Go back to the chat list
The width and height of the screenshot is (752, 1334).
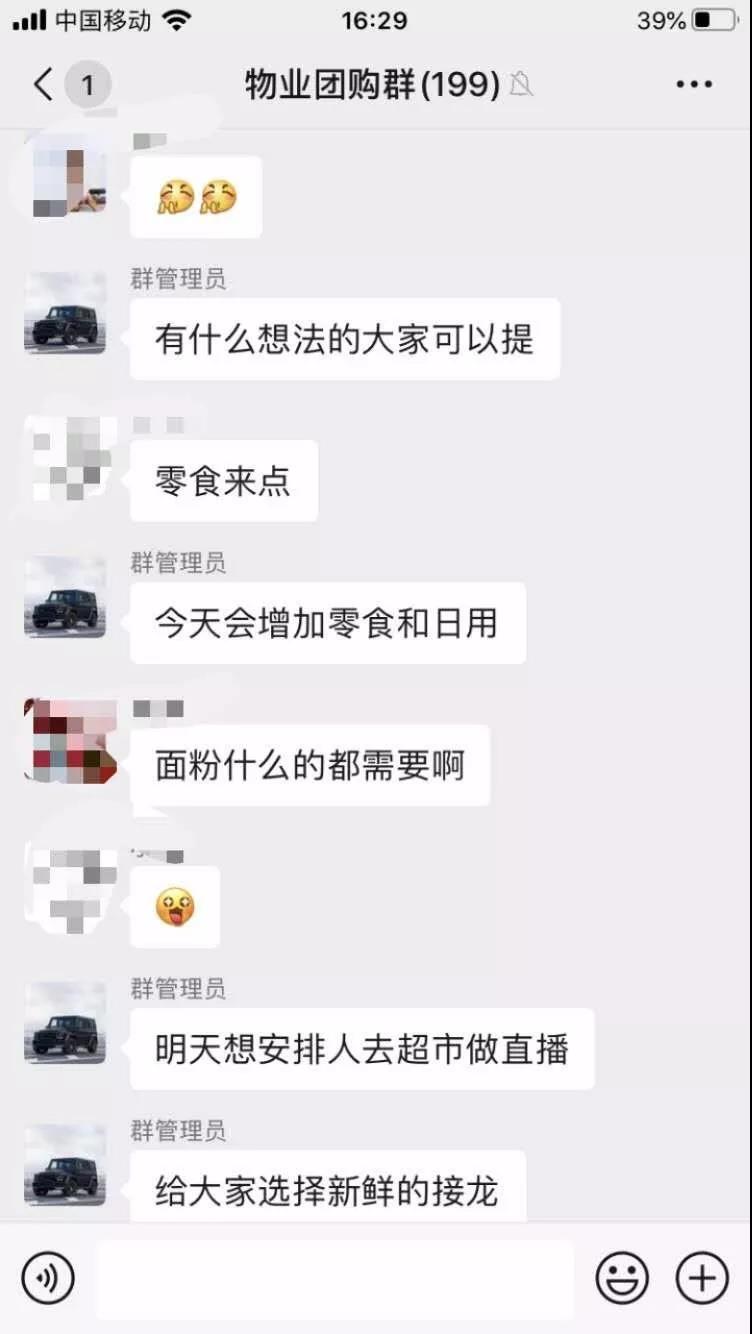pyautogui.click(x=43, y=85)
